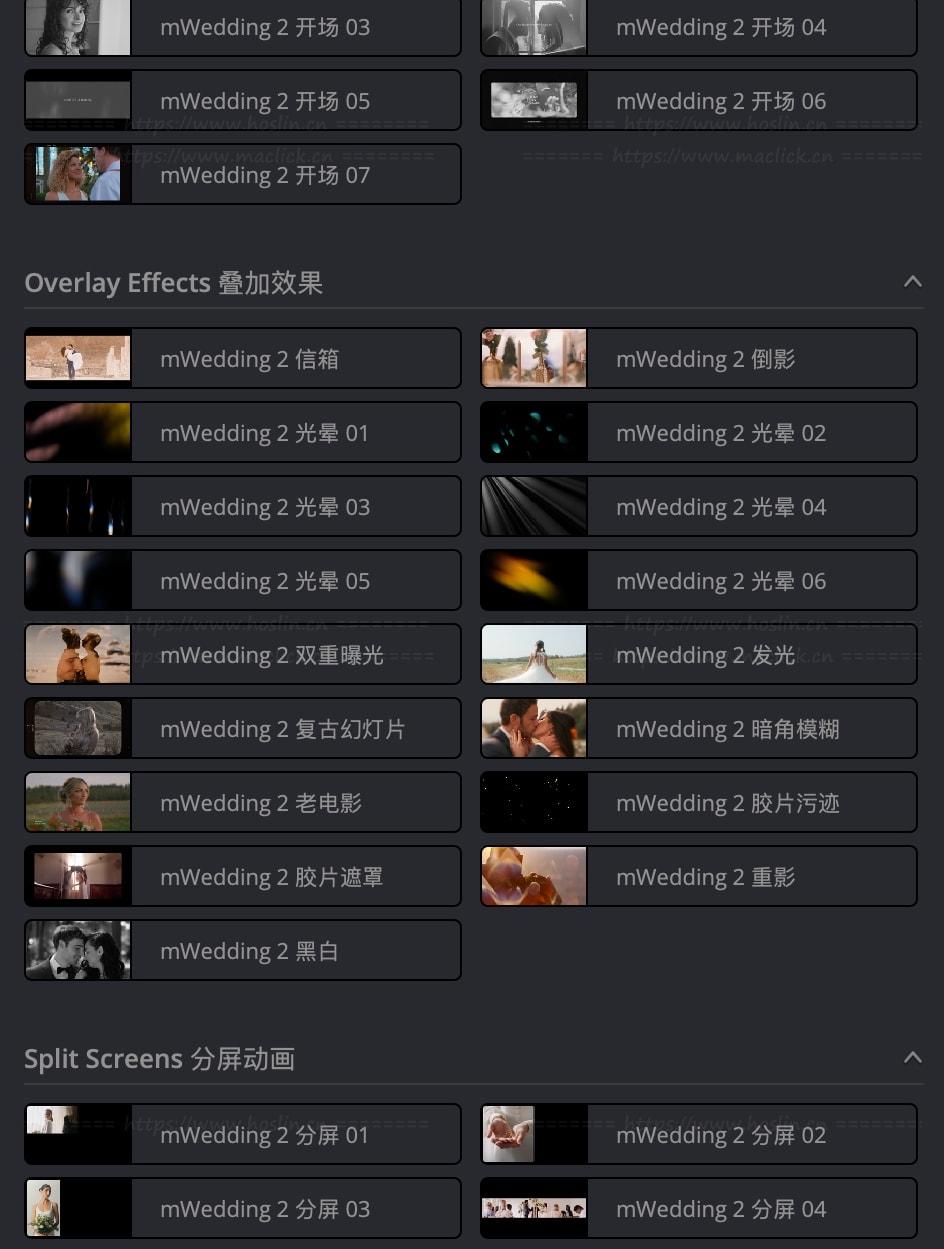Select the mWedding 2 黑白 effect

(x=243, y=951)
